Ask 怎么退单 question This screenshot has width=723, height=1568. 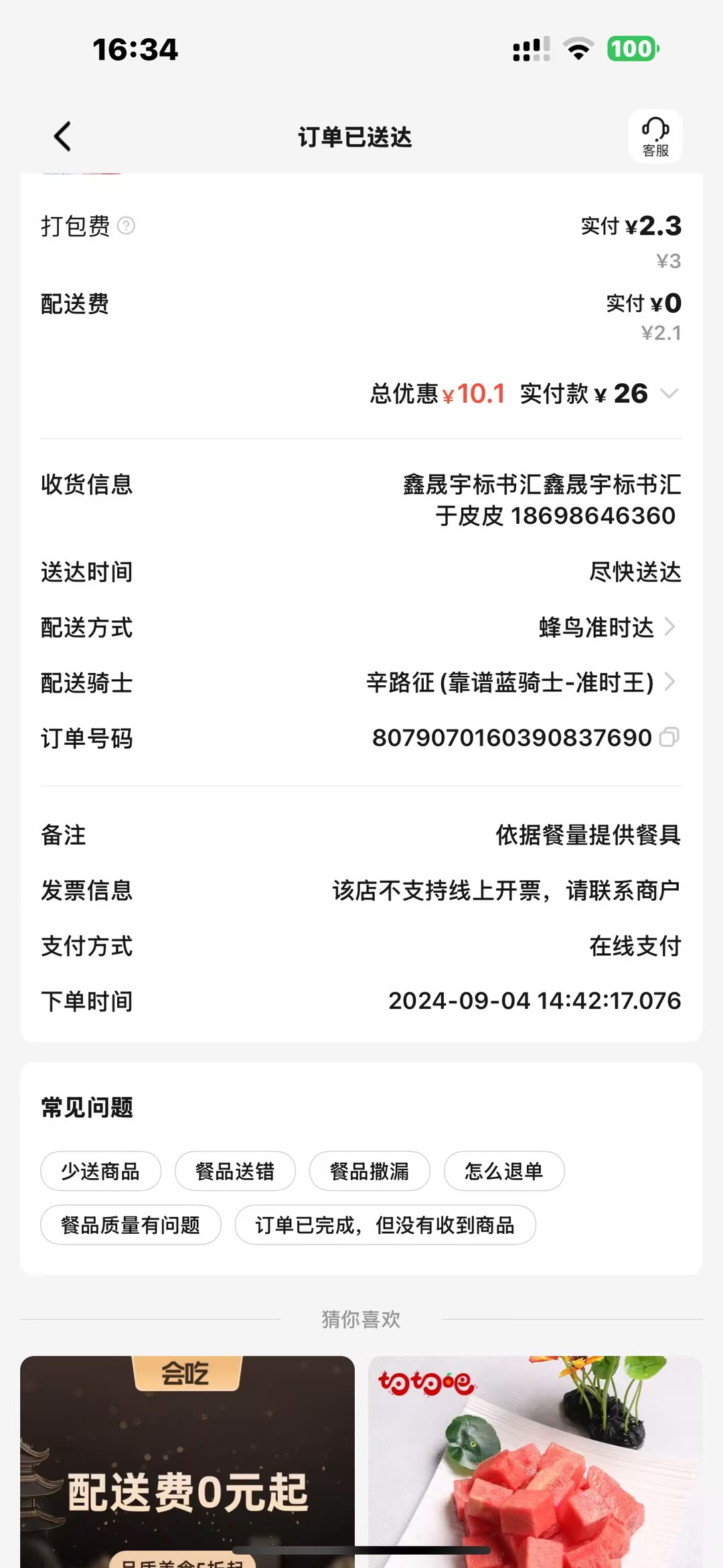(504, 1171)
